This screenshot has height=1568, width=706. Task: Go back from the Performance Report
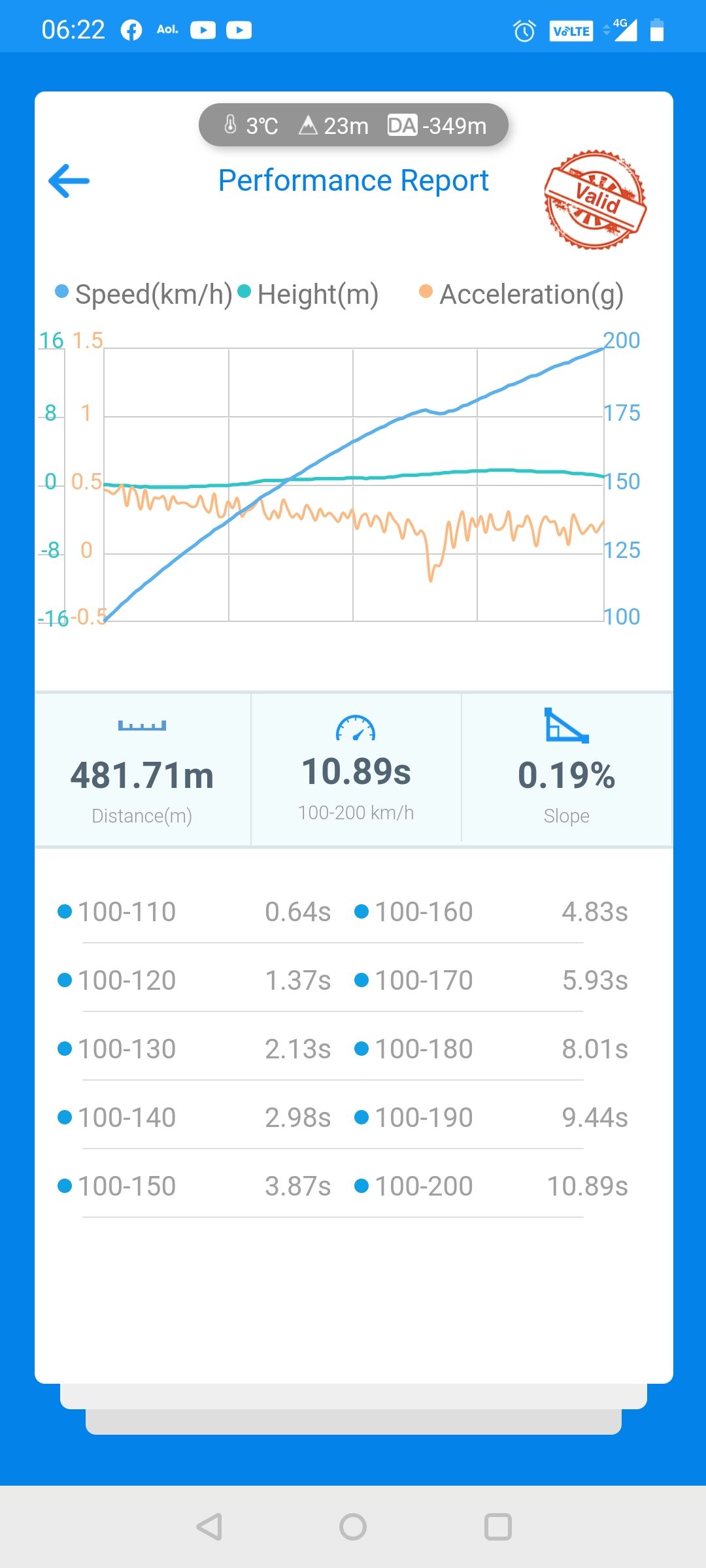(69, 181)
